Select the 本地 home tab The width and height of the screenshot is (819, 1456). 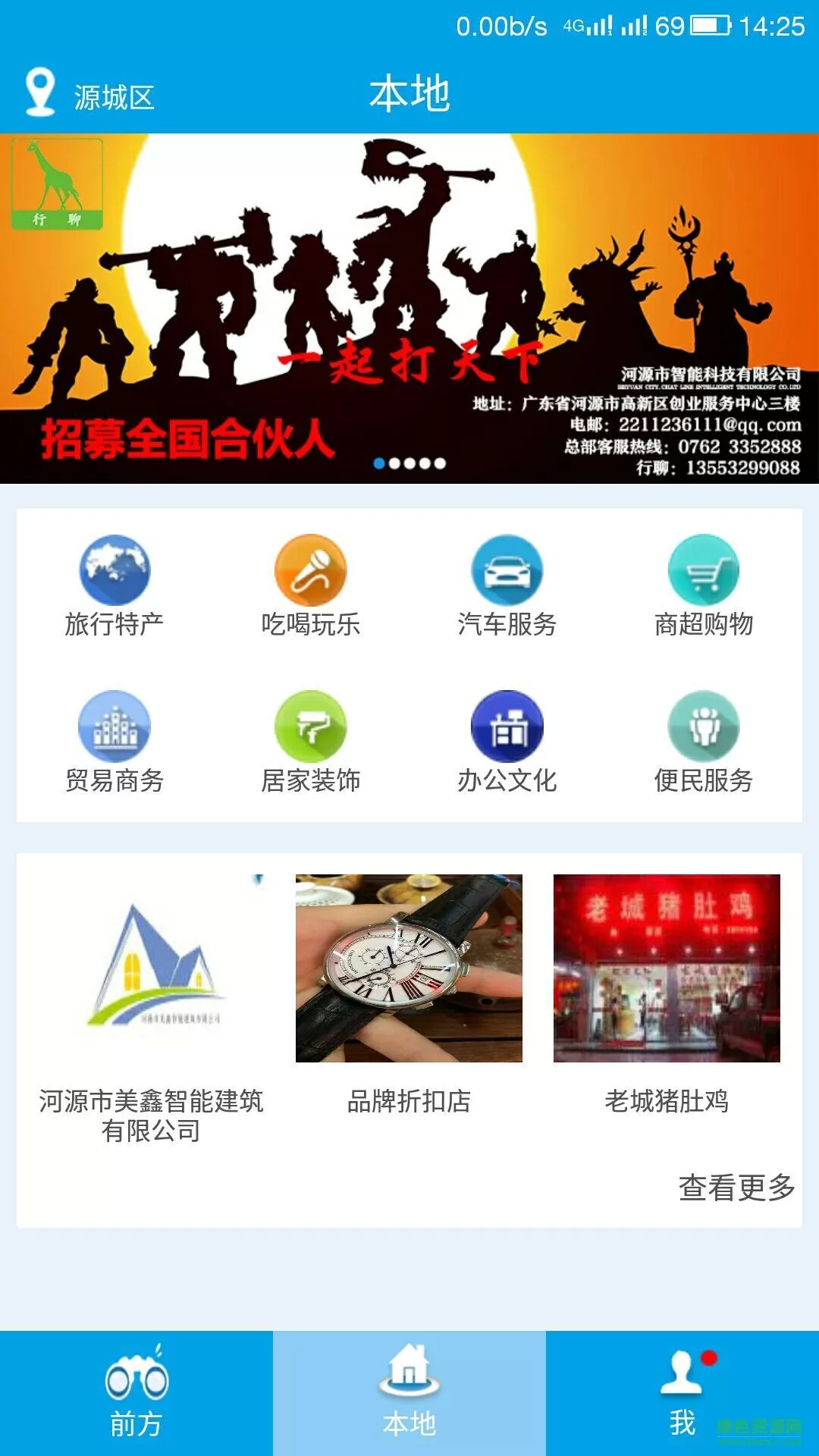coord(409,1399)
